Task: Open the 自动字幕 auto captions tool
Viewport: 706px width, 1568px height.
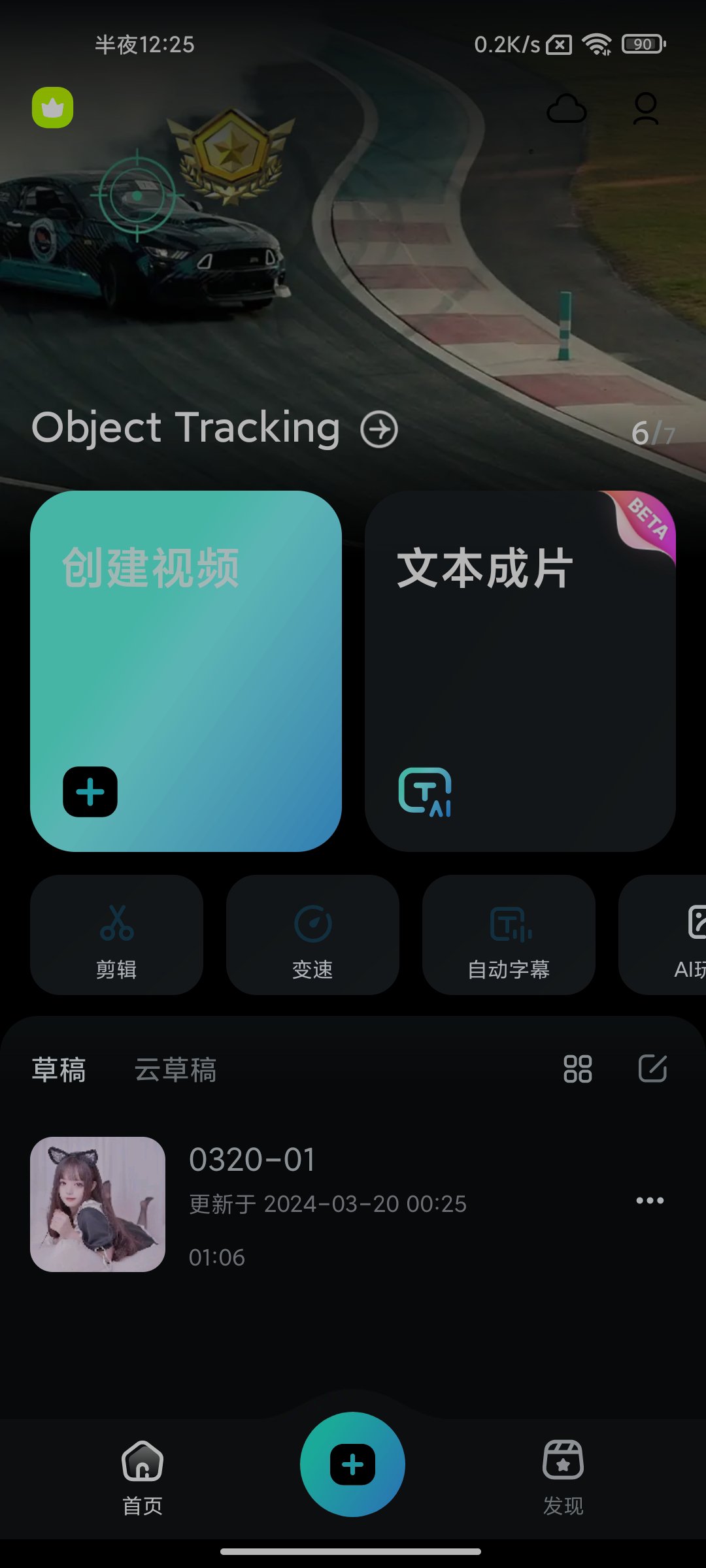Action: (509, 935)
